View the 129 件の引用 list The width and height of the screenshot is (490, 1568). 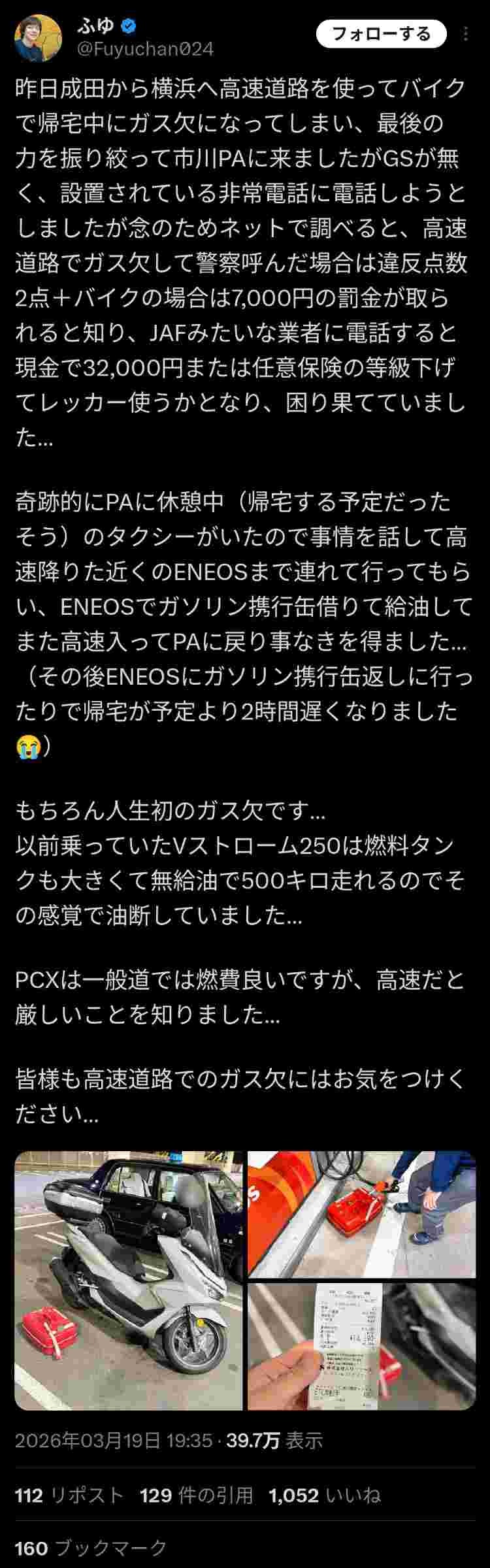click(196, 1495)
